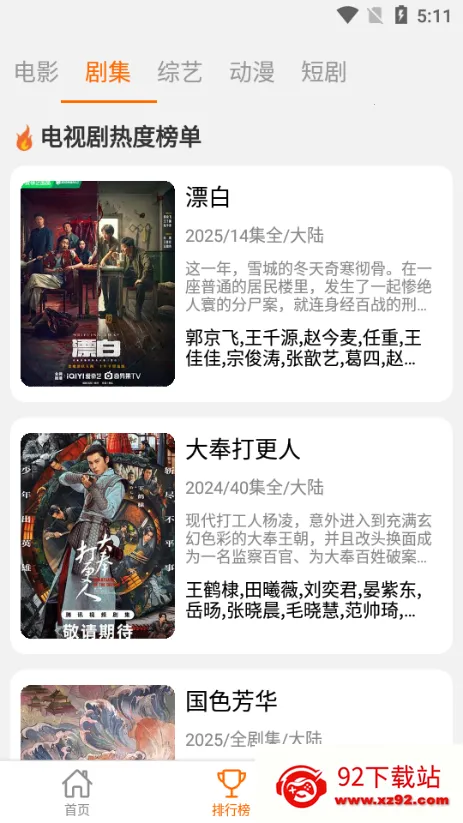Switch to the 动漫 tab
Screen dimensions: 463x823
(x=251, y=72)
